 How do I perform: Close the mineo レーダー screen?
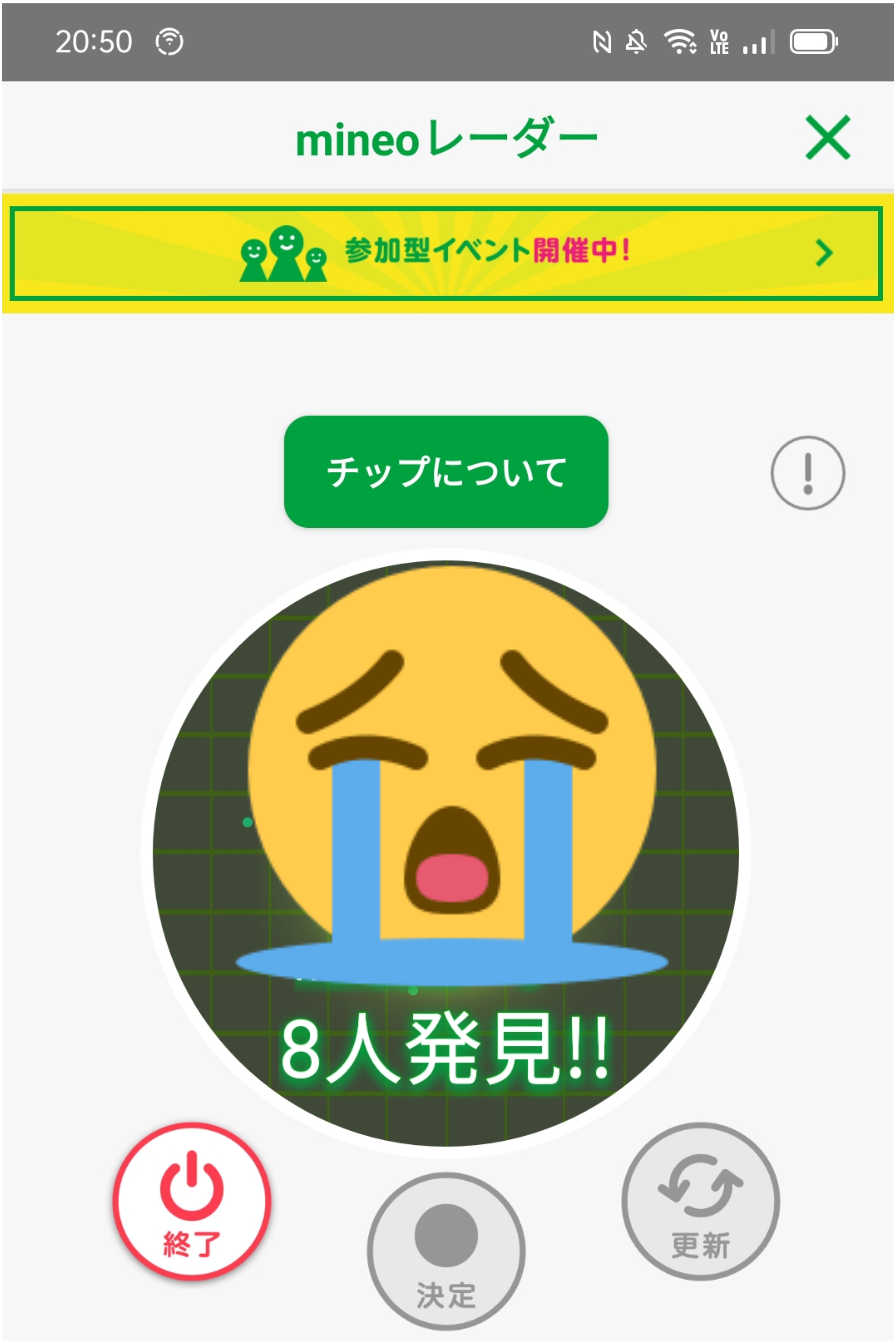(828, 138)
